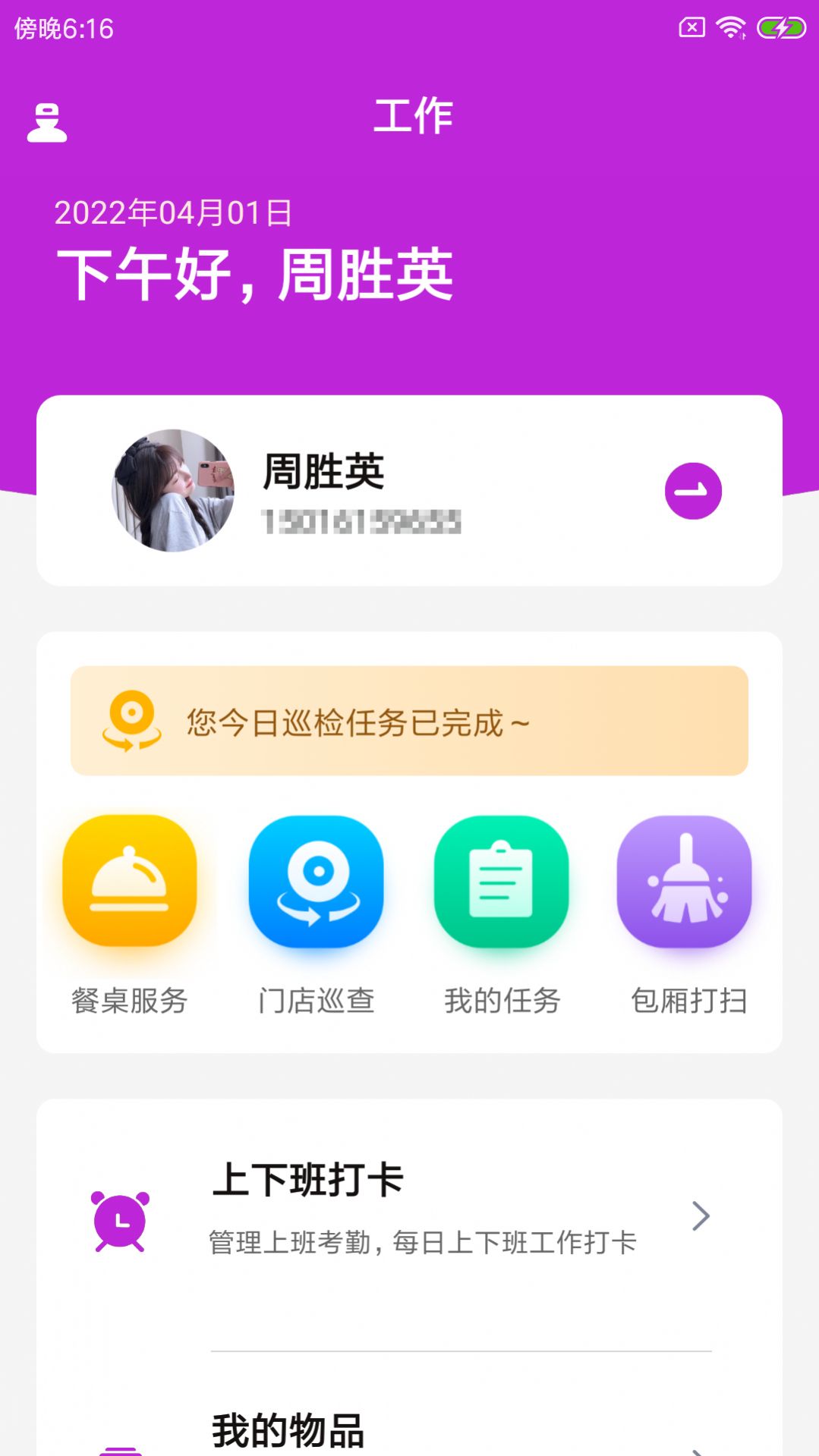Open the 我的物品 row
Screen dimensions: 819x1456
(x=409, y=1430)
